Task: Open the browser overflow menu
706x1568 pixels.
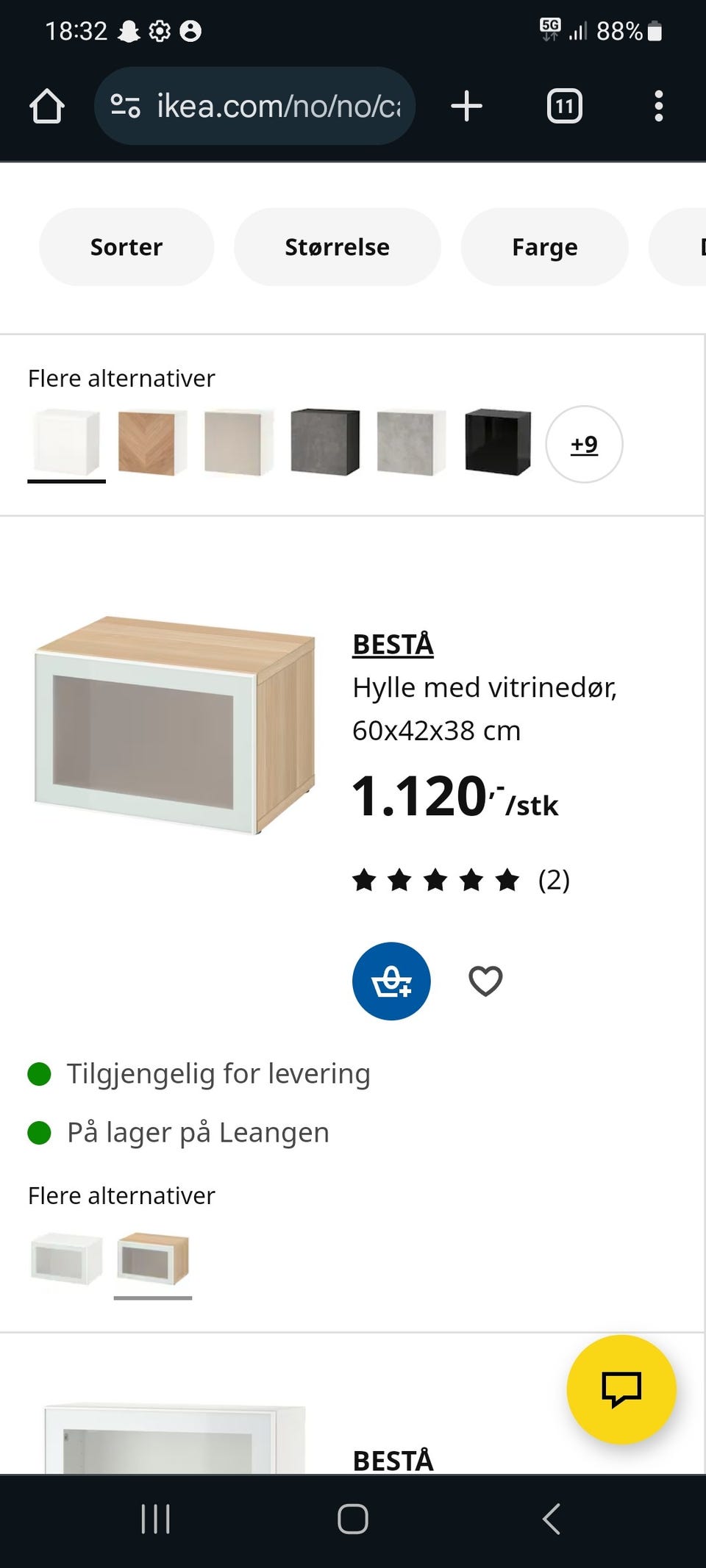Action: (x=658, y=106)
